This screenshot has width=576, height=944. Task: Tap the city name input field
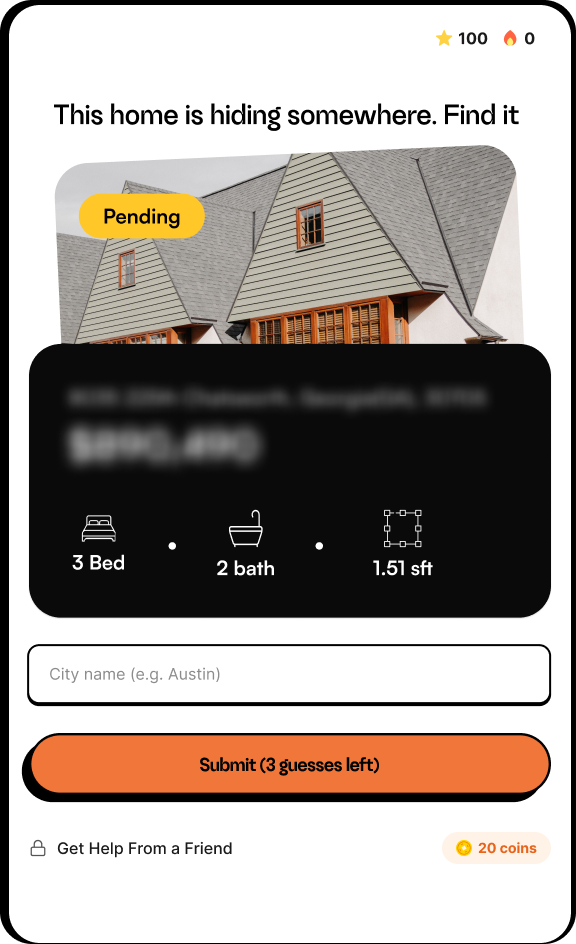coord(289,674)
